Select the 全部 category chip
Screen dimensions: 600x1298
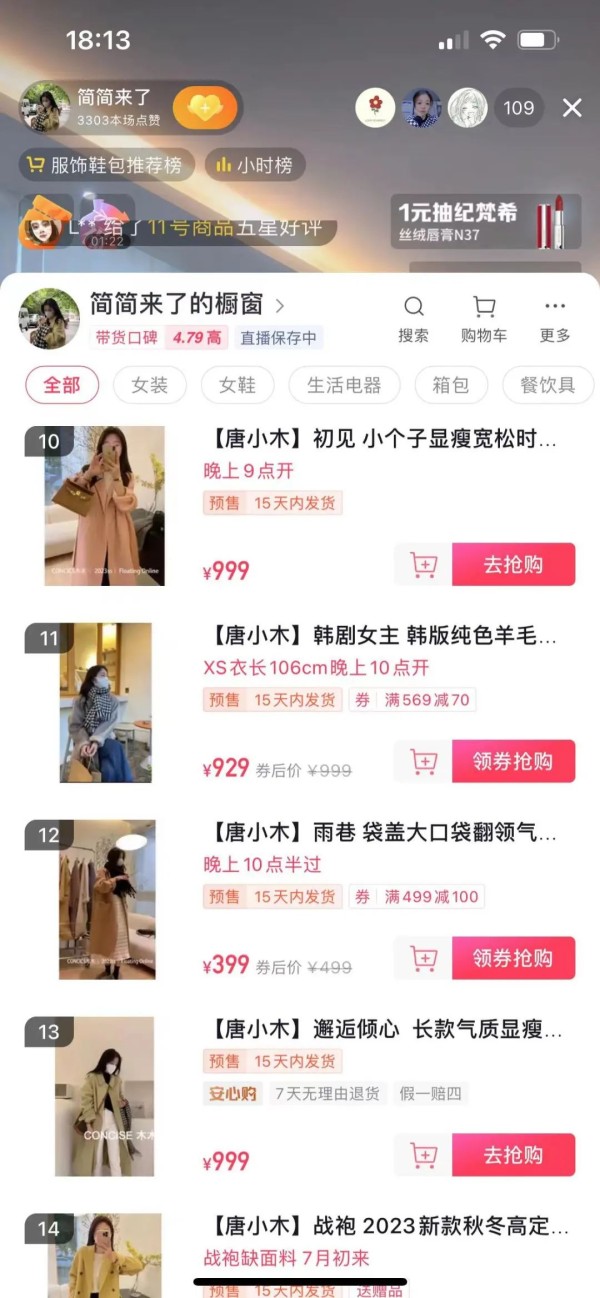pyautogui.click(x=62, y=385)
